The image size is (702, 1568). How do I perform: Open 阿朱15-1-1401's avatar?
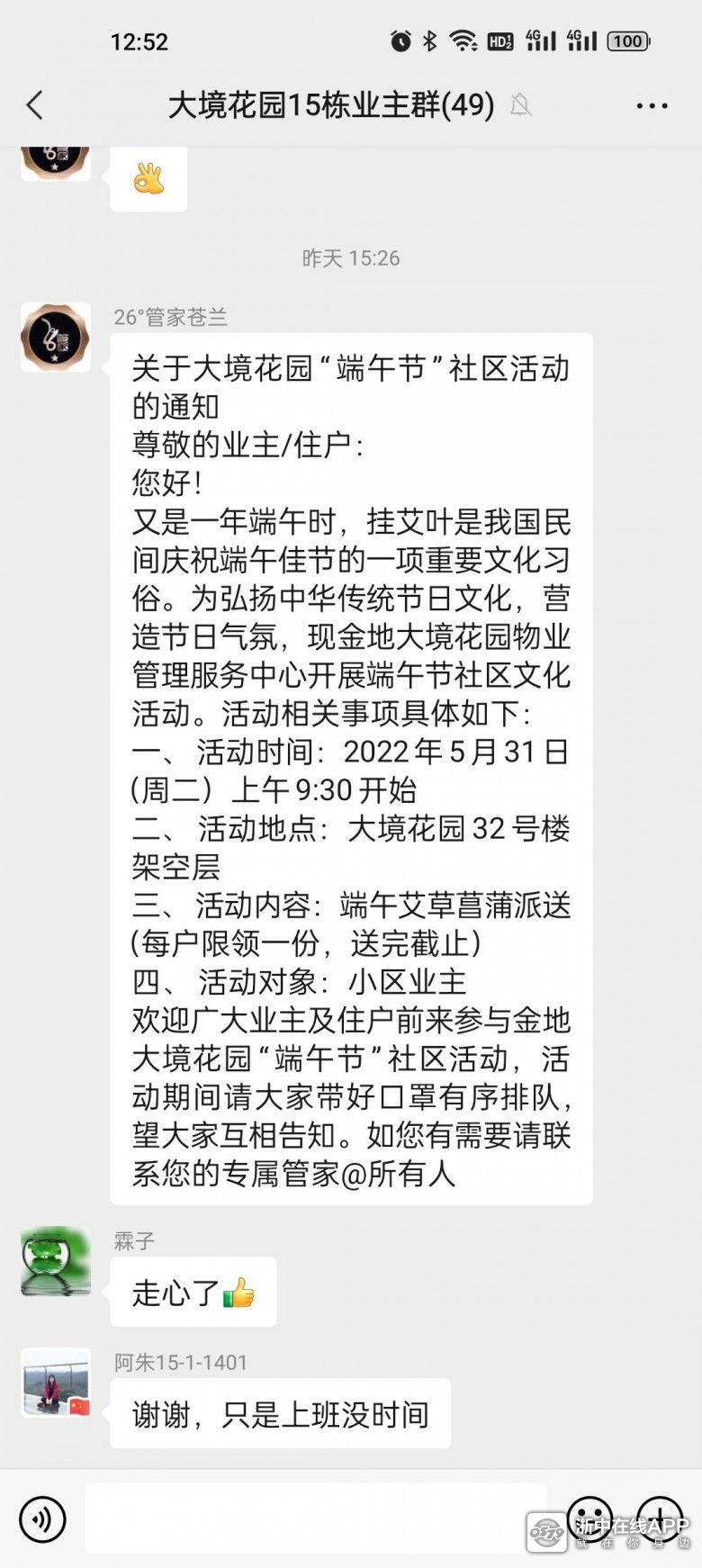coord(56,1383)
